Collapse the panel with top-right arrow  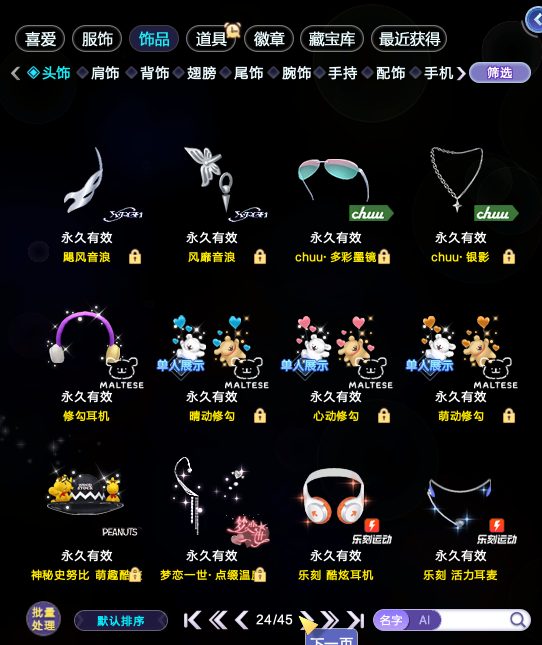(535, 19)
